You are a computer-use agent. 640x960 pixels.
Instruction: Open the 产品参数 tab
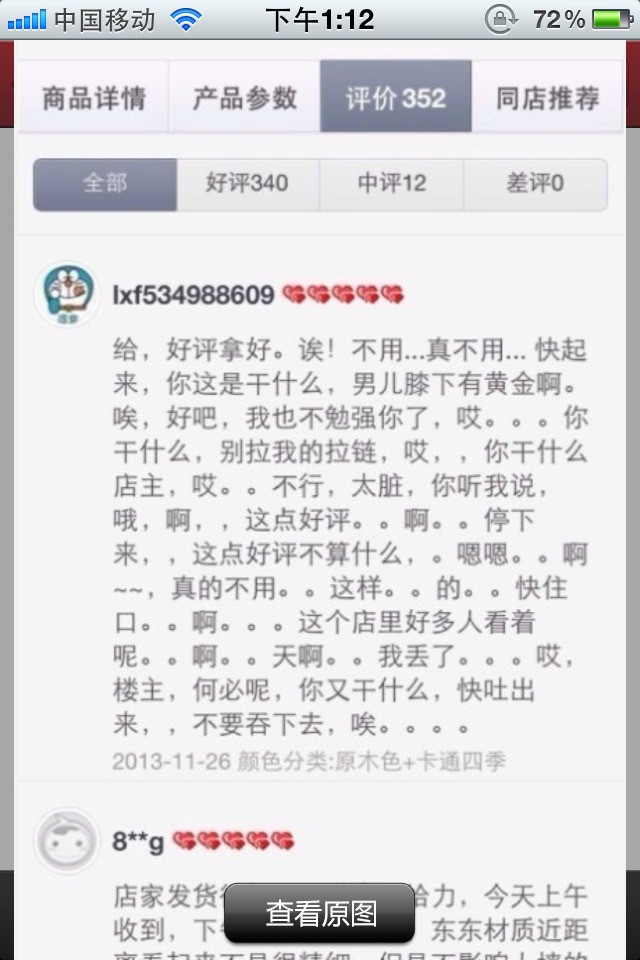coord(245,97)
